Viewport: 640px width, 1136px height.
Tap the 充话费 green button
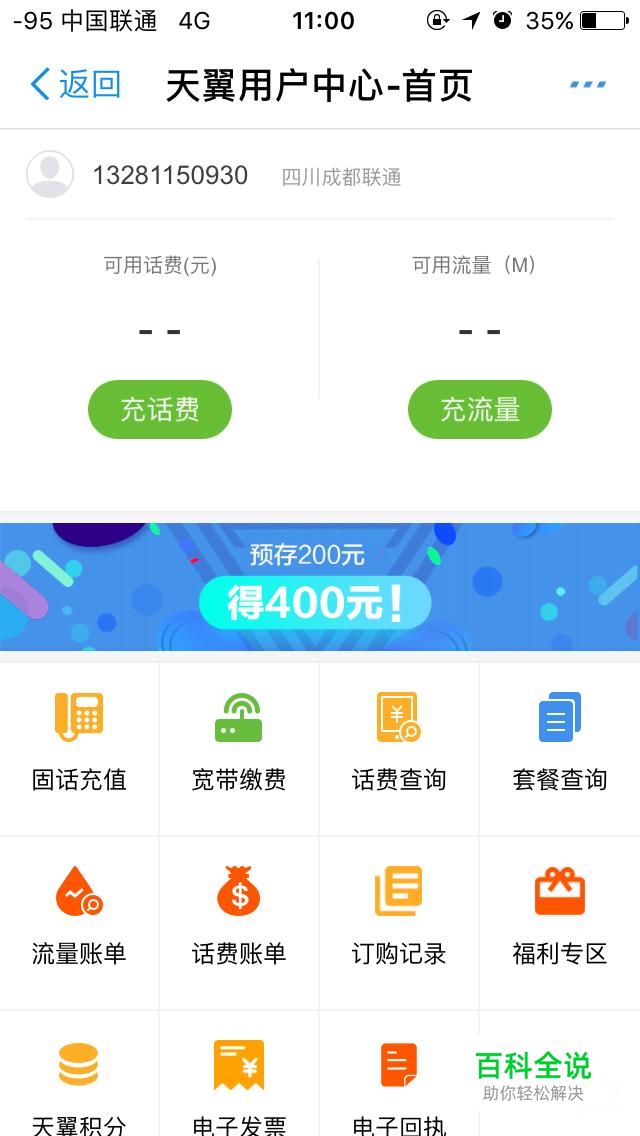[x=159, y=409]
